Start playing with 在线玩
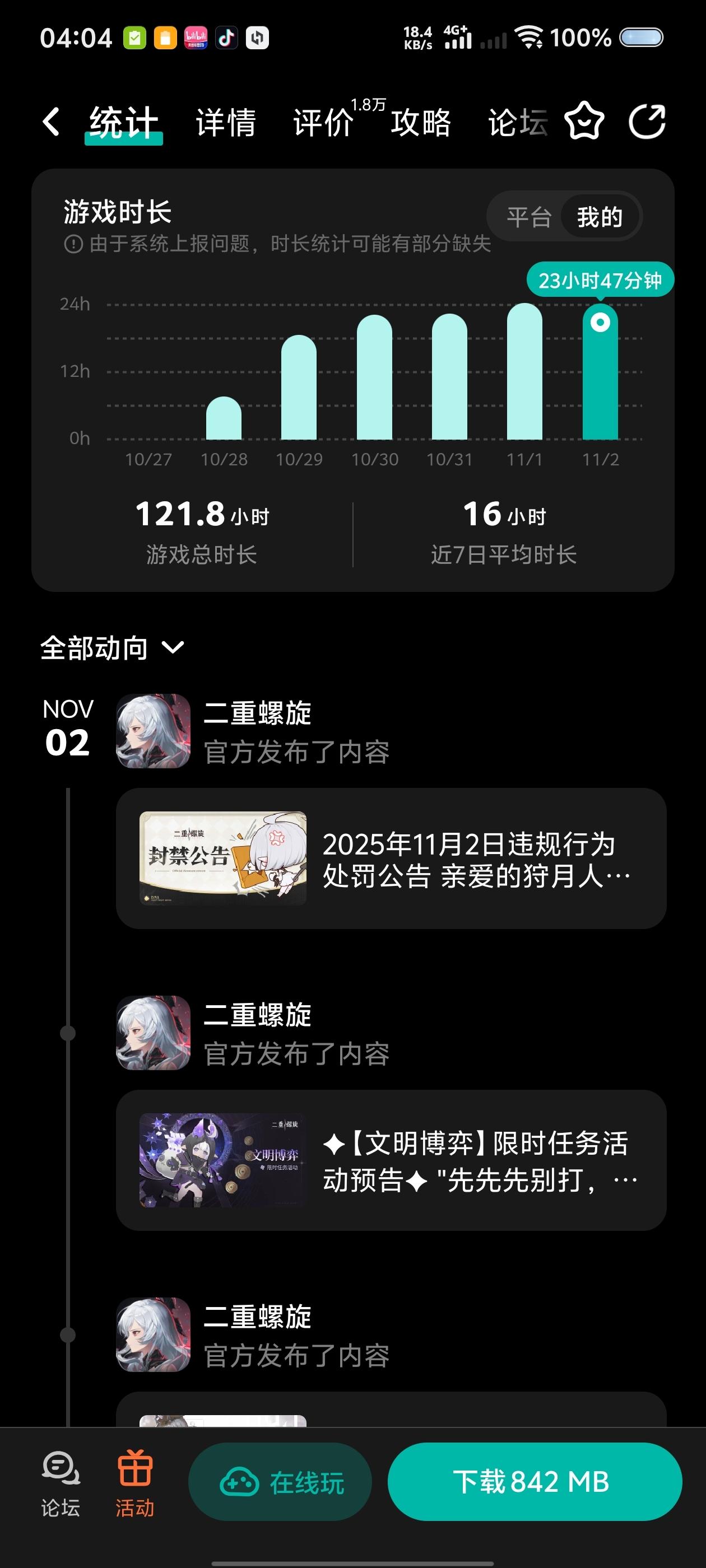The image size is (706, 1568). [x=280, y=1482]
